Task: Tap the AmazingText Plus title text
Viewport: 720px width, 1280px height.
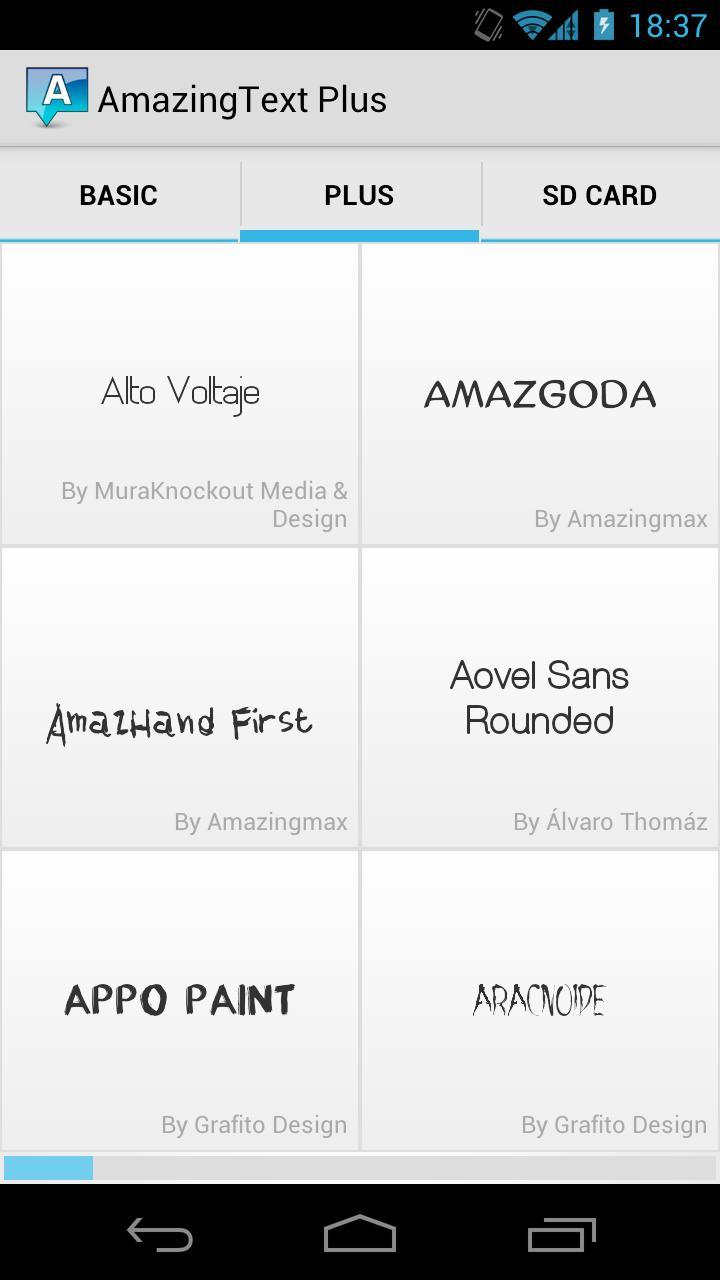Action: (x=242, y=97)
